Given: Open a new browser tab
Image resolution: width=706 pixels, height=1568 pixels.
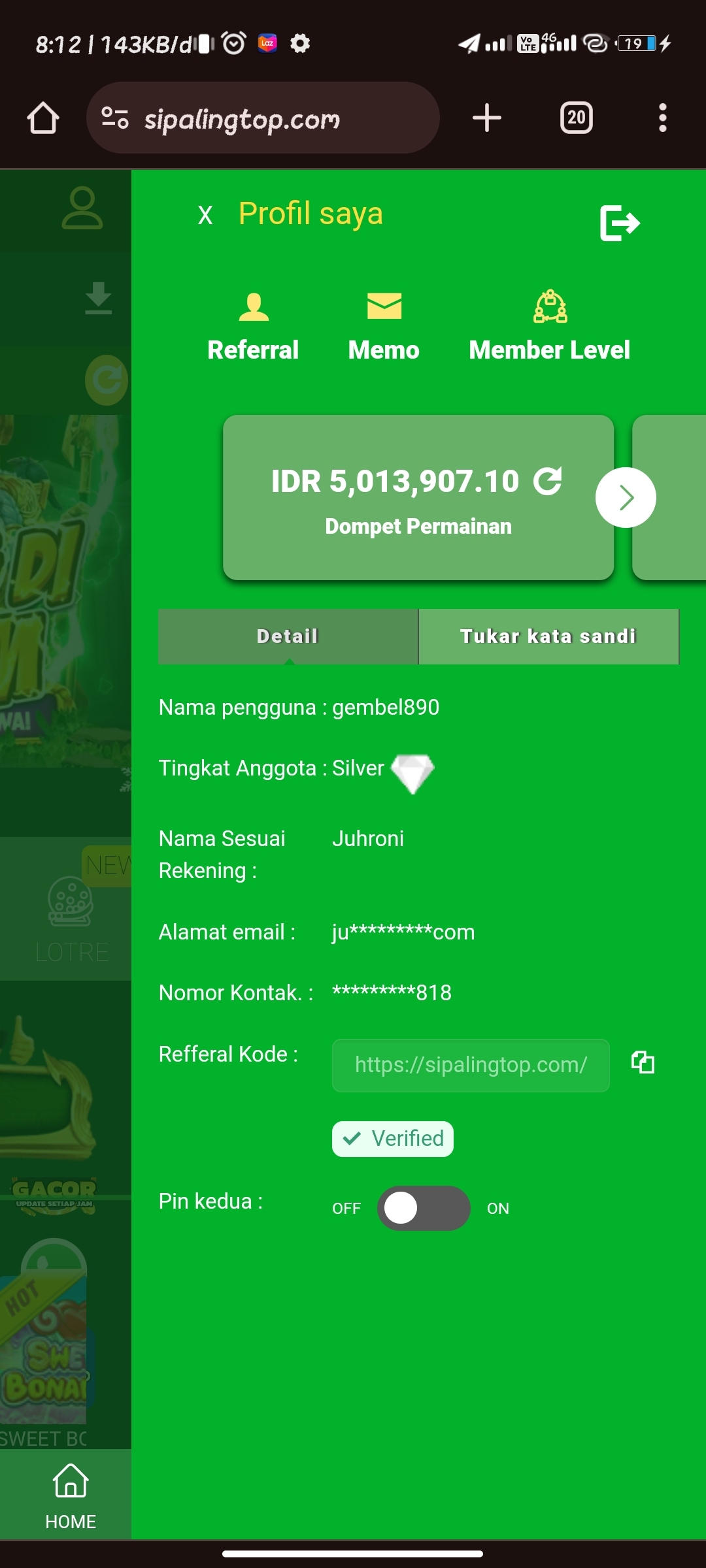Looking at the screenshot, I should click(486, 118).
